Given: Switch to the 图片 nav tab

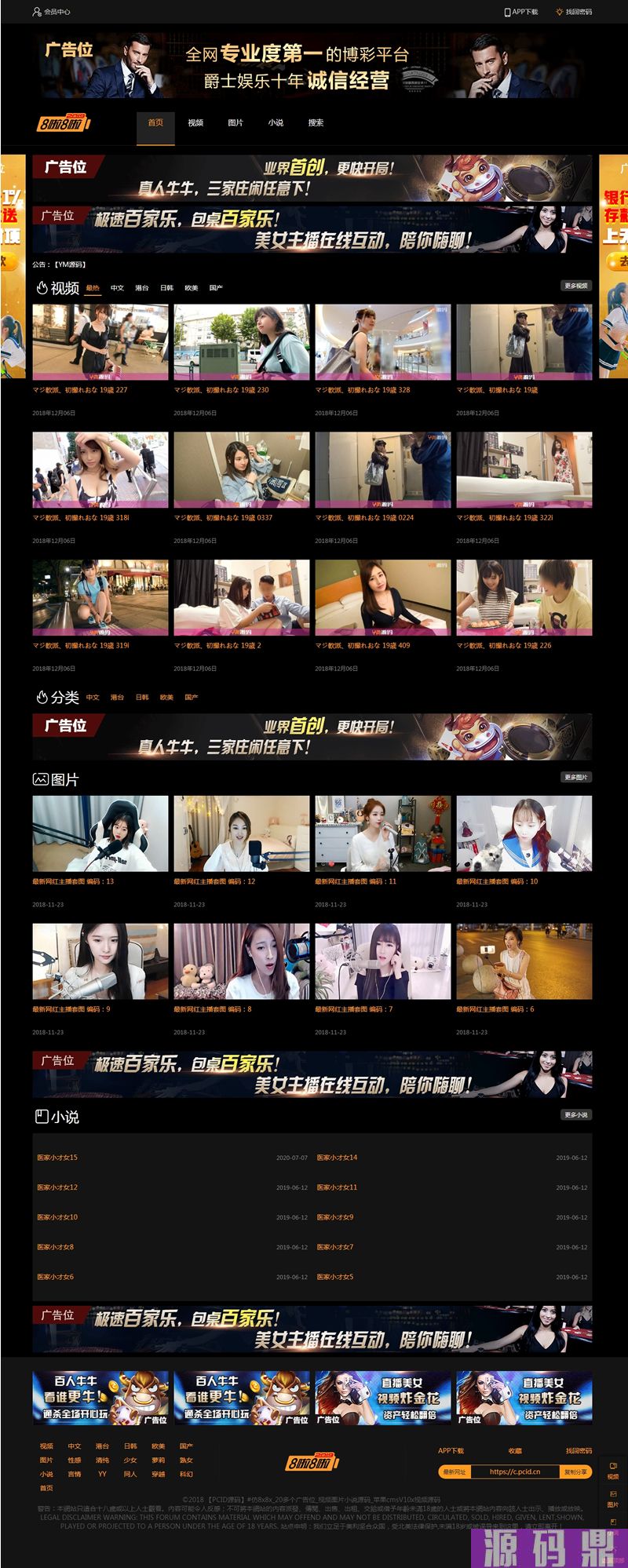Looking at the screenshot, I should tap(235, 123).
